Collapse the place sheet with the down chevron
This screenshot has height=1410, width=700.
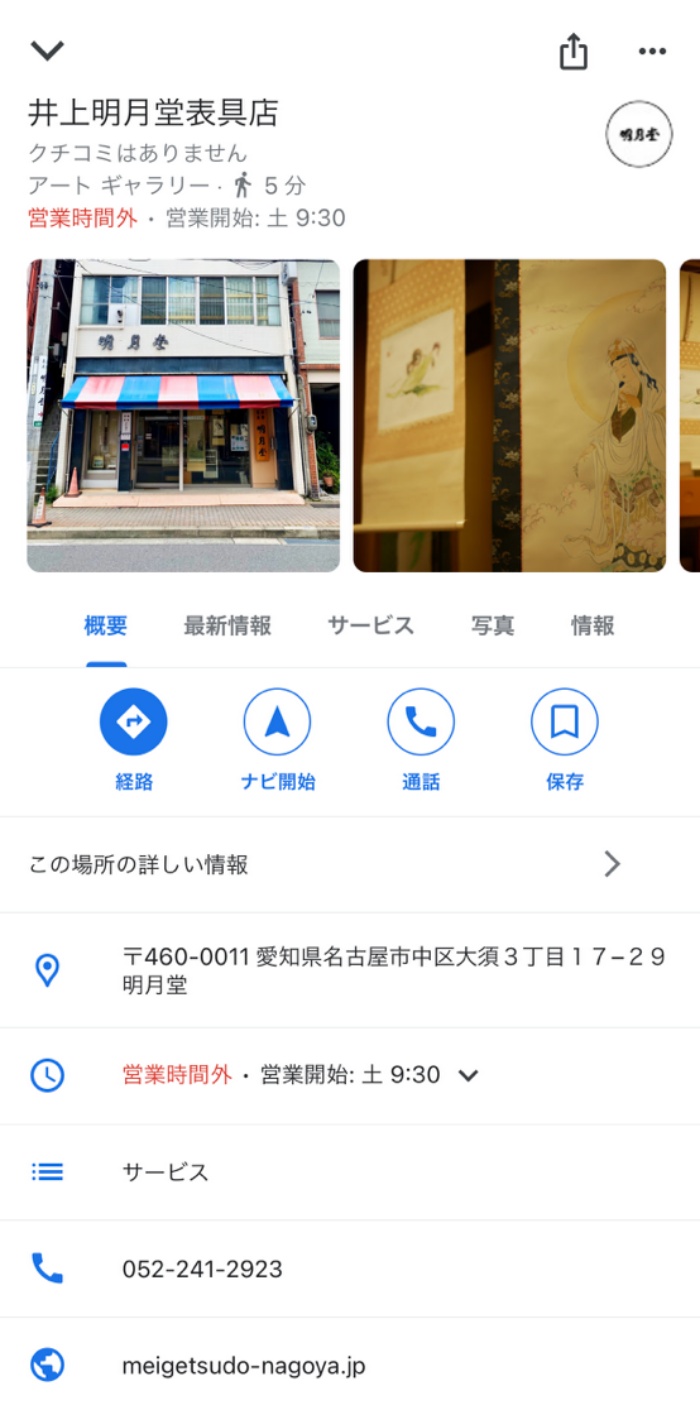tap(47, 51)
